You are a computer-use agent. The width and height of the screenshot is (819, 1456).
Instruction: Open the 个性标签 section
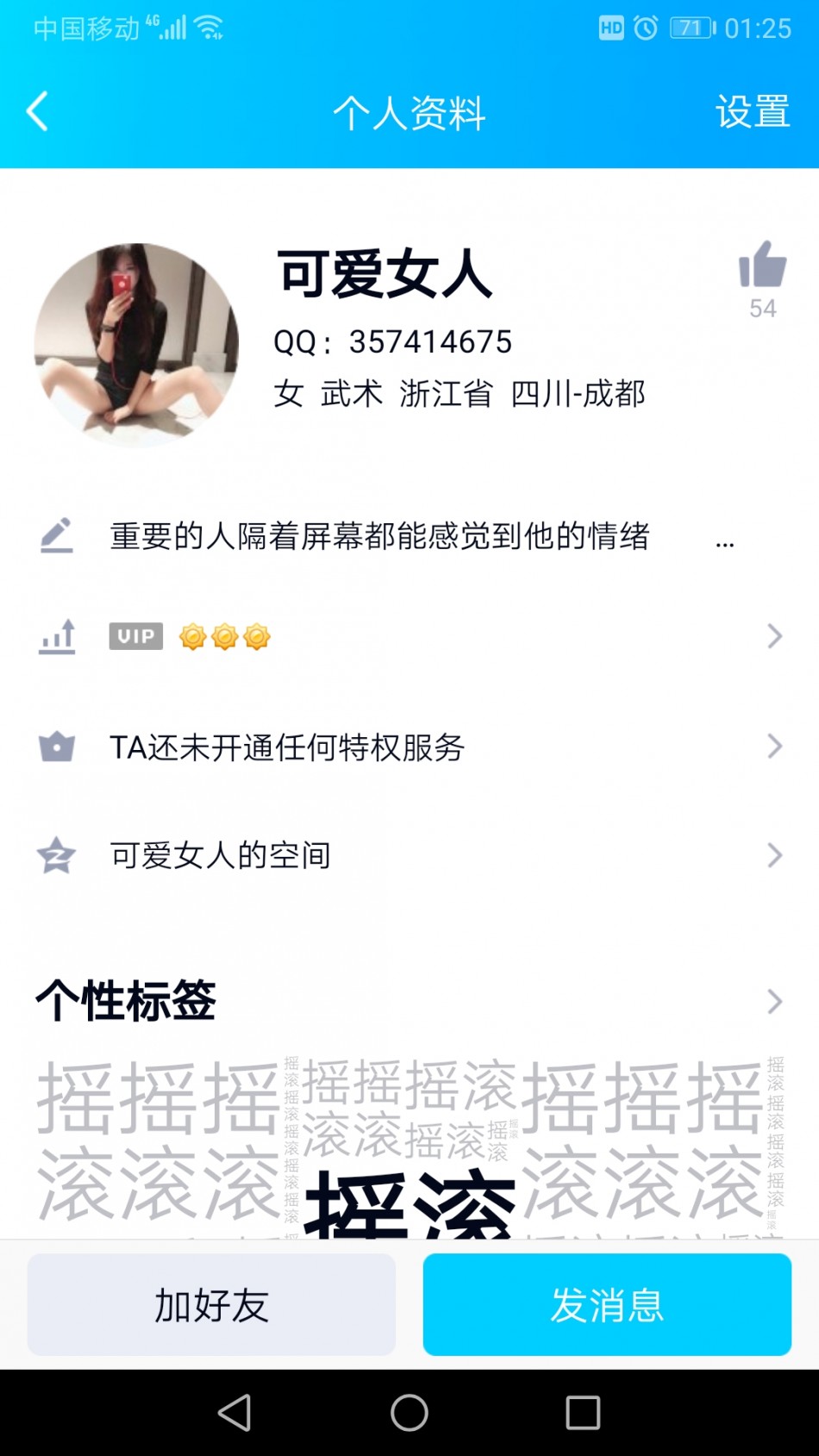pos(409,1002)
